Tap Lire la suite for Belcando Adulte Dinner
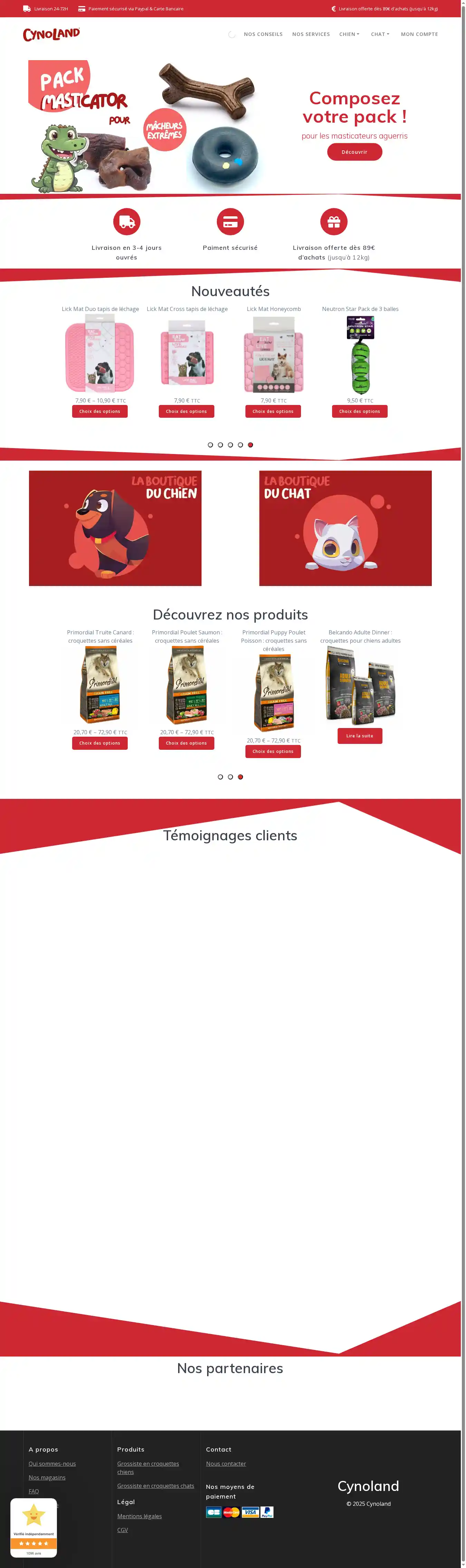This screenshot has width=466, height=1568. pos(360,736)
